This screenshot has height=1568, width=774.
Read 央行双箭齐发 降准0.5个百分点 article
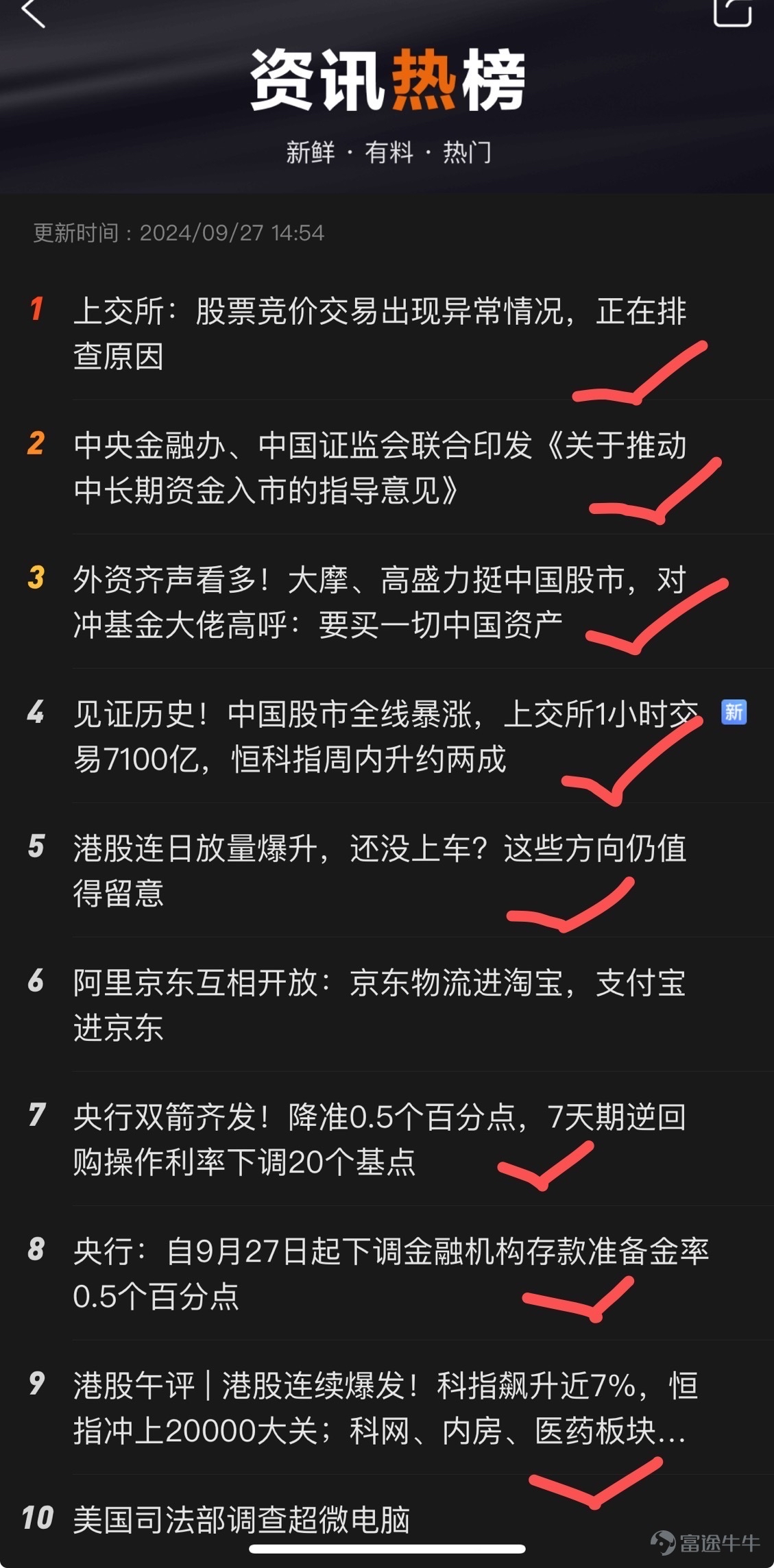coord(379,1139)
